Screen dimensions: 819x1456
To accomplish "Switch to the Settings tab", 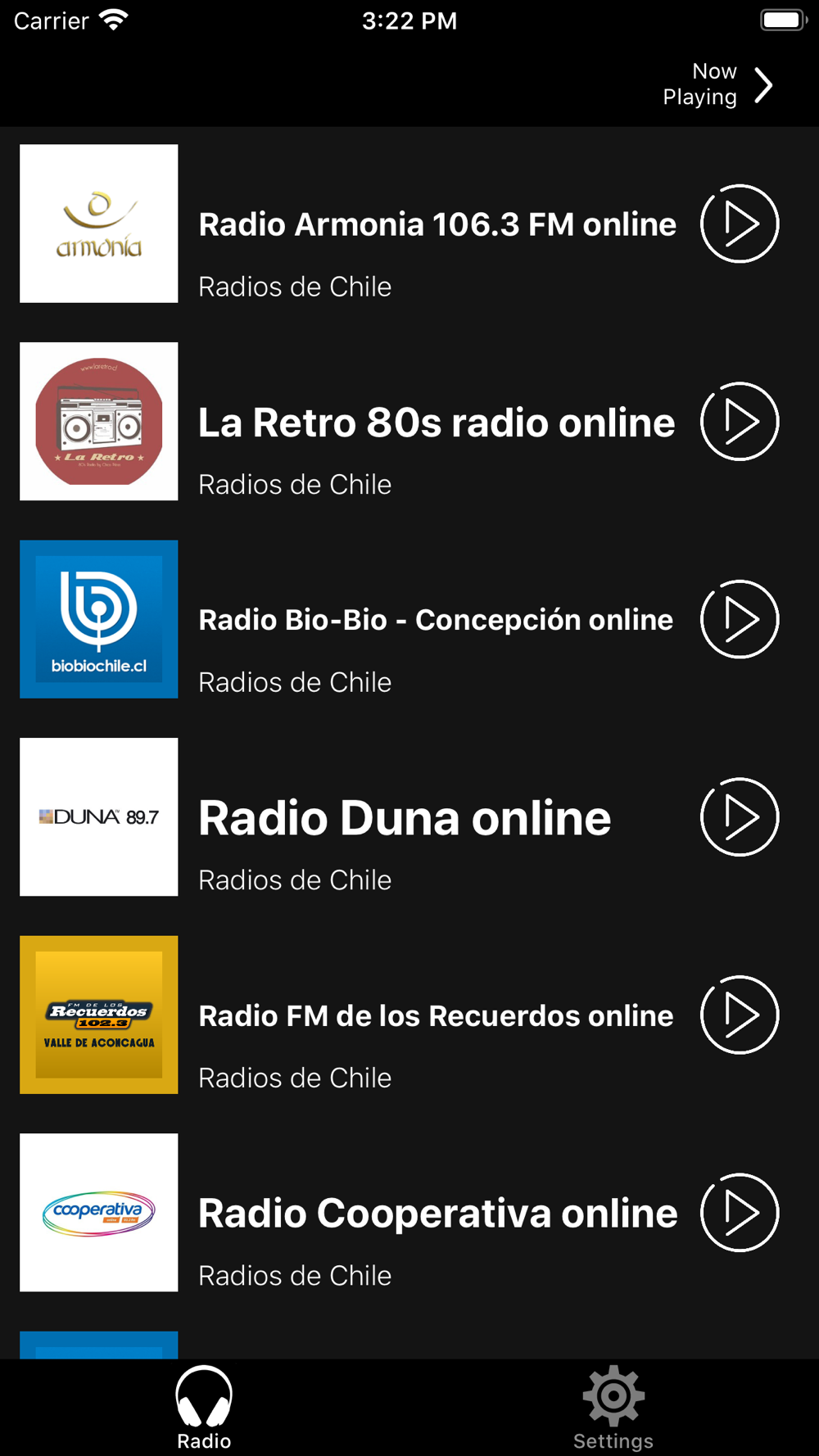I will click(613, 1408).
